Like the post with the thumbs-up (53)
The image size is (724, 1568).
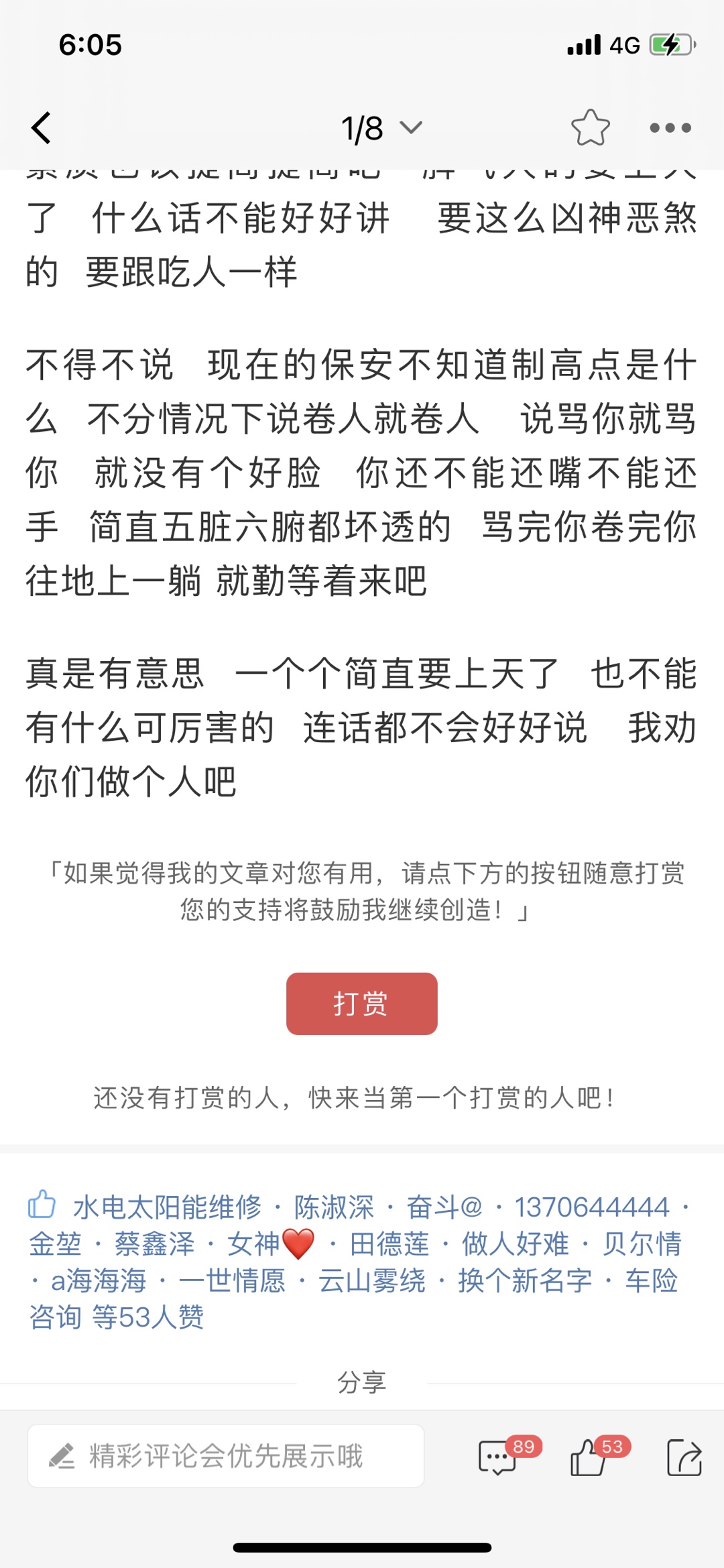click(x=589, y=1457)
